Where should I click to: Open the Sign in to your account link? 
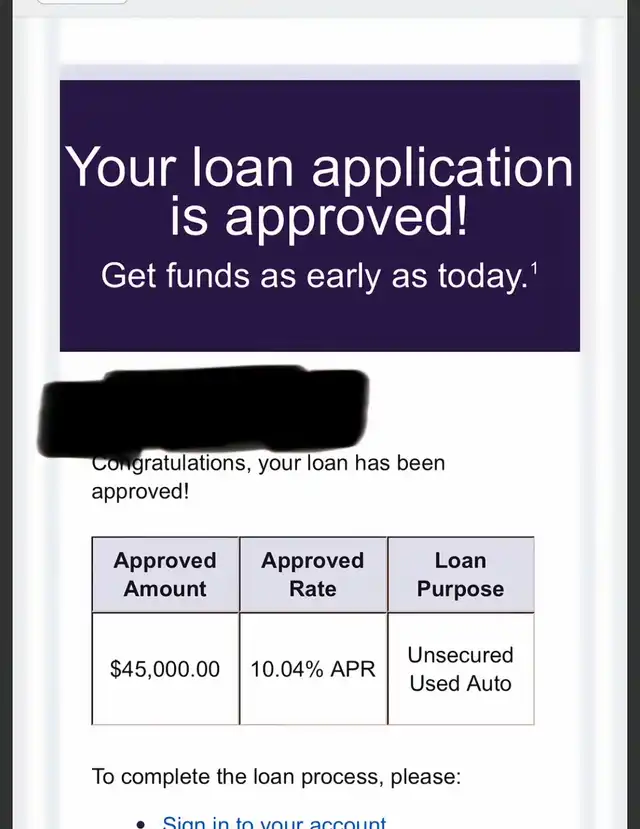coord(274,822)
